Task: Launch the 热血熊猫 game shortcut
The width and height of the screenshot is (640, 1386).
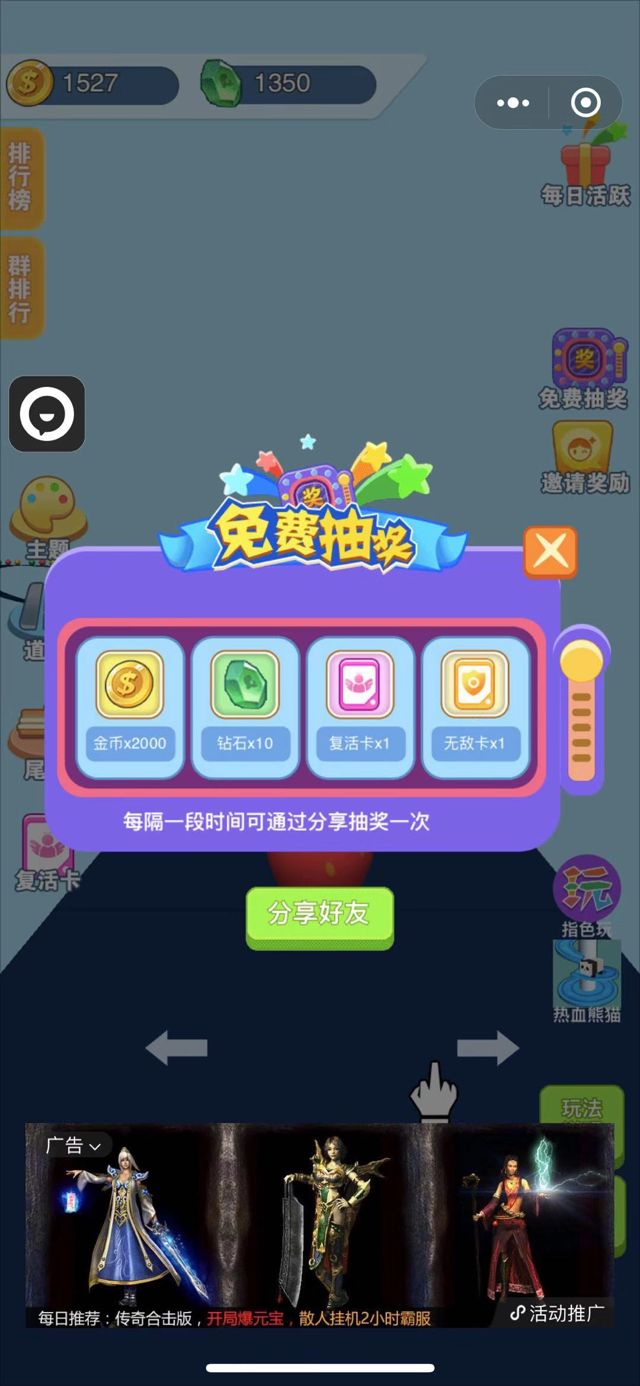Action: (x=586, y=980)
